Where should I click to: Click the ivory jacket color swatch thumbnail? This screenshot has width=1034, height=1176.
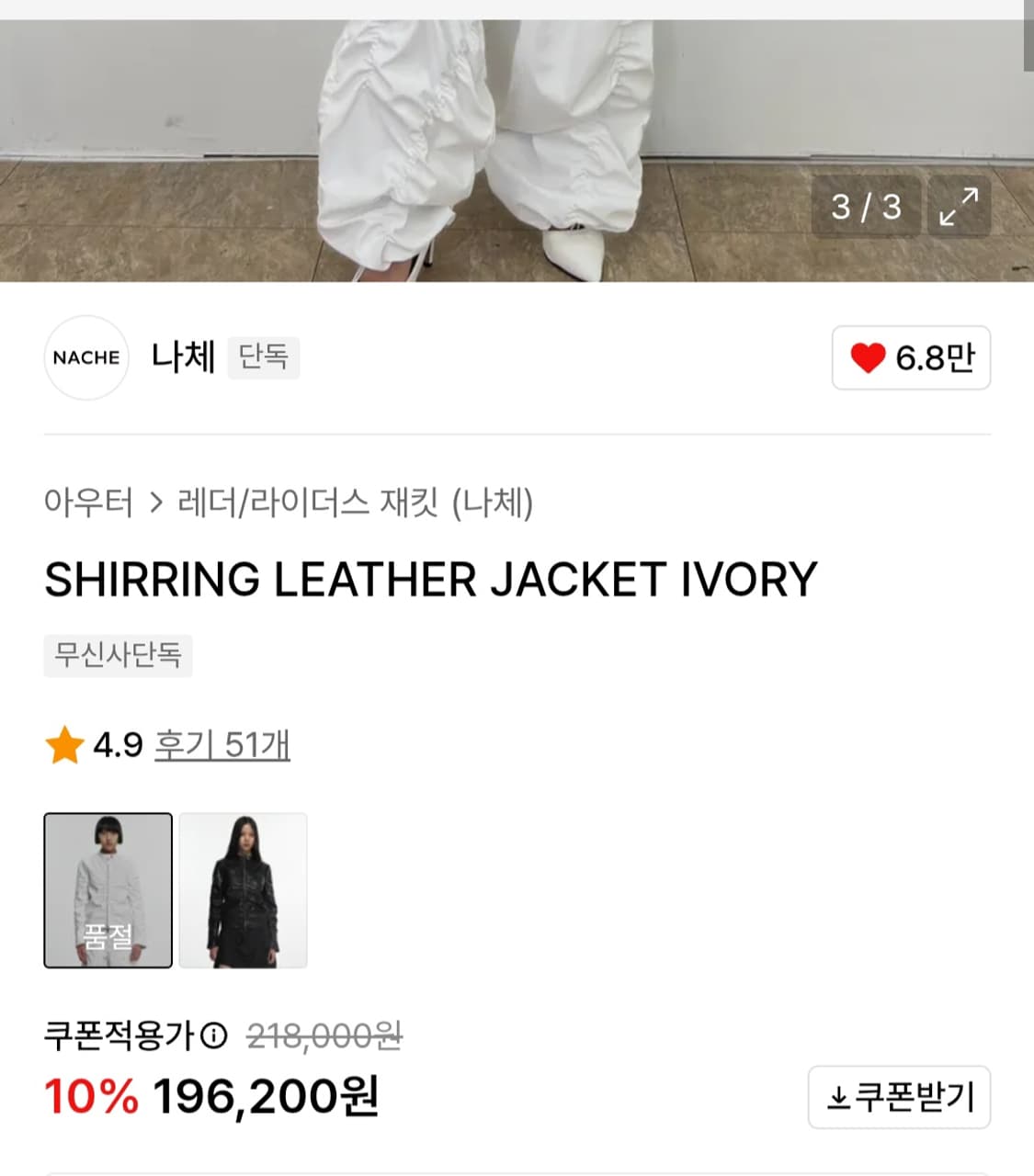pos(108,889)
